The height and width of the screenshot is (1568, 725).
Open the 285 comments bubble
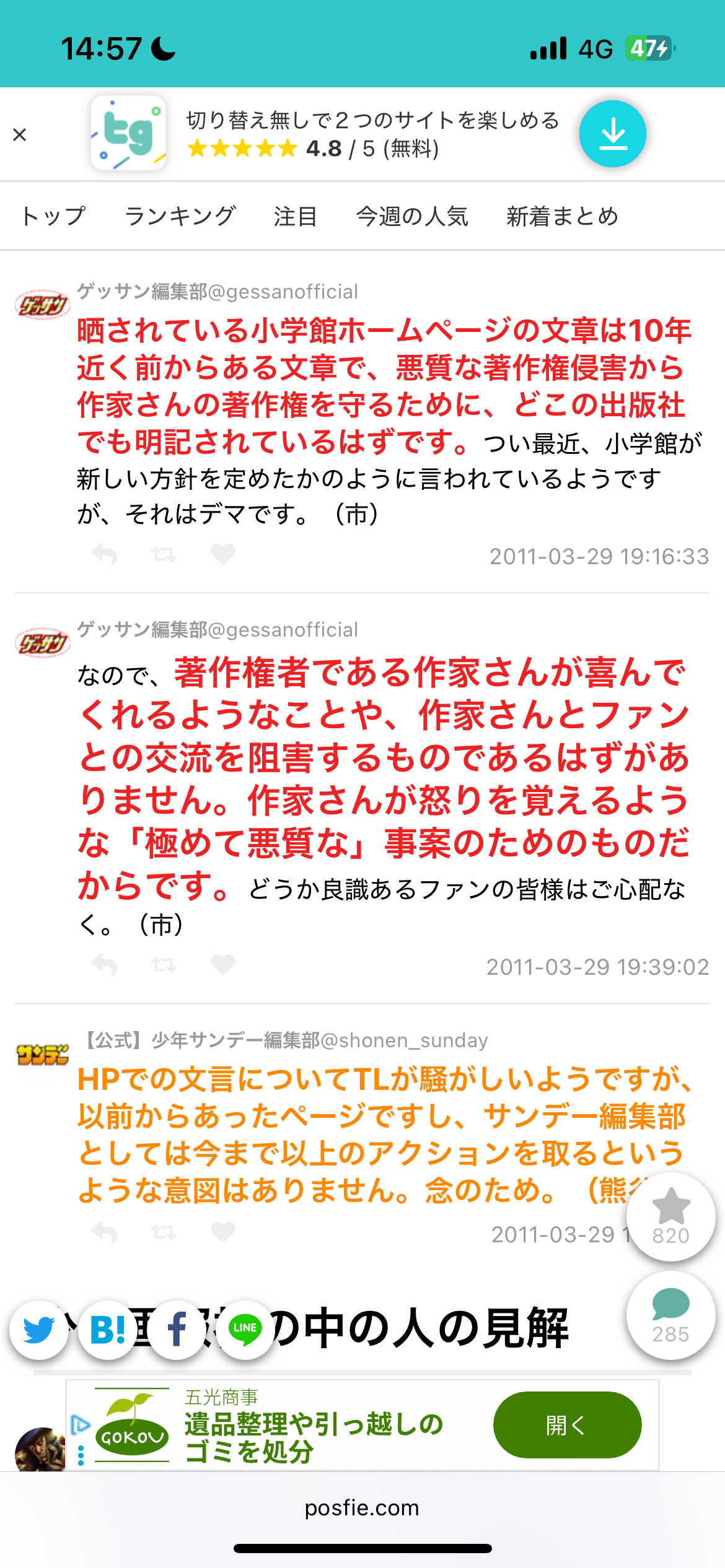point(670,1315)
